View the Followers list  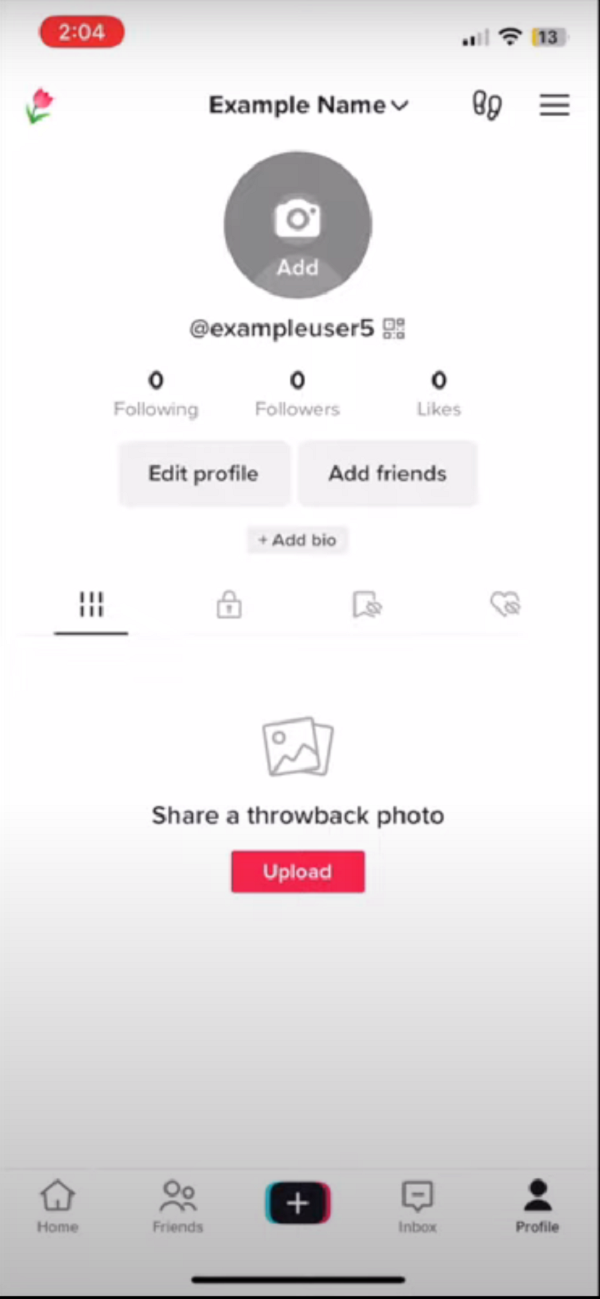[x=297, y=394]
